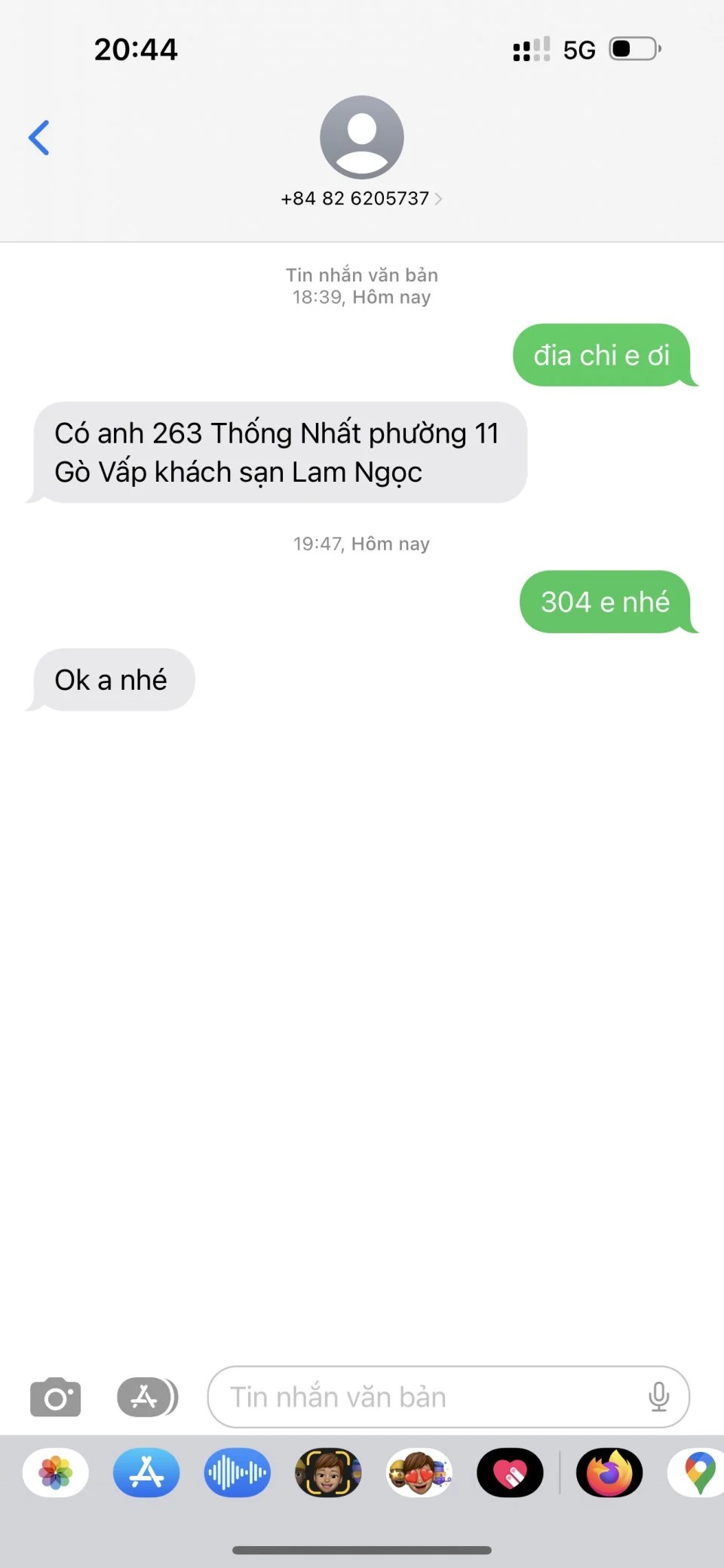Viewport: 724px width, 1568px height.
Task: Open the Memoji app in the drawer
Action: pos(328,1472)
